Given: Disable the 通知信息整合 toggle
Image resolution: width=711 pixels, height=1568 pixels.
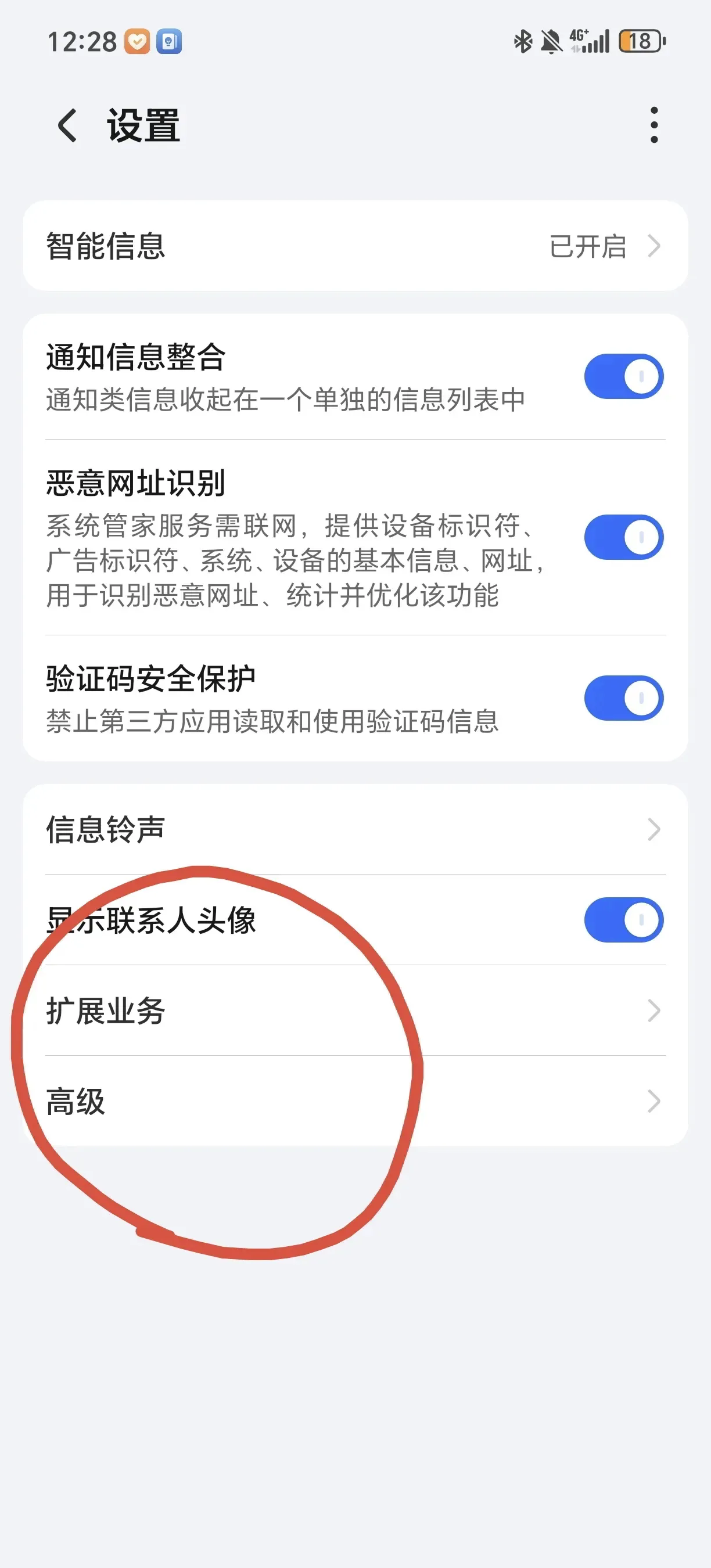Looking at the screenshot, I should [622, 376].
